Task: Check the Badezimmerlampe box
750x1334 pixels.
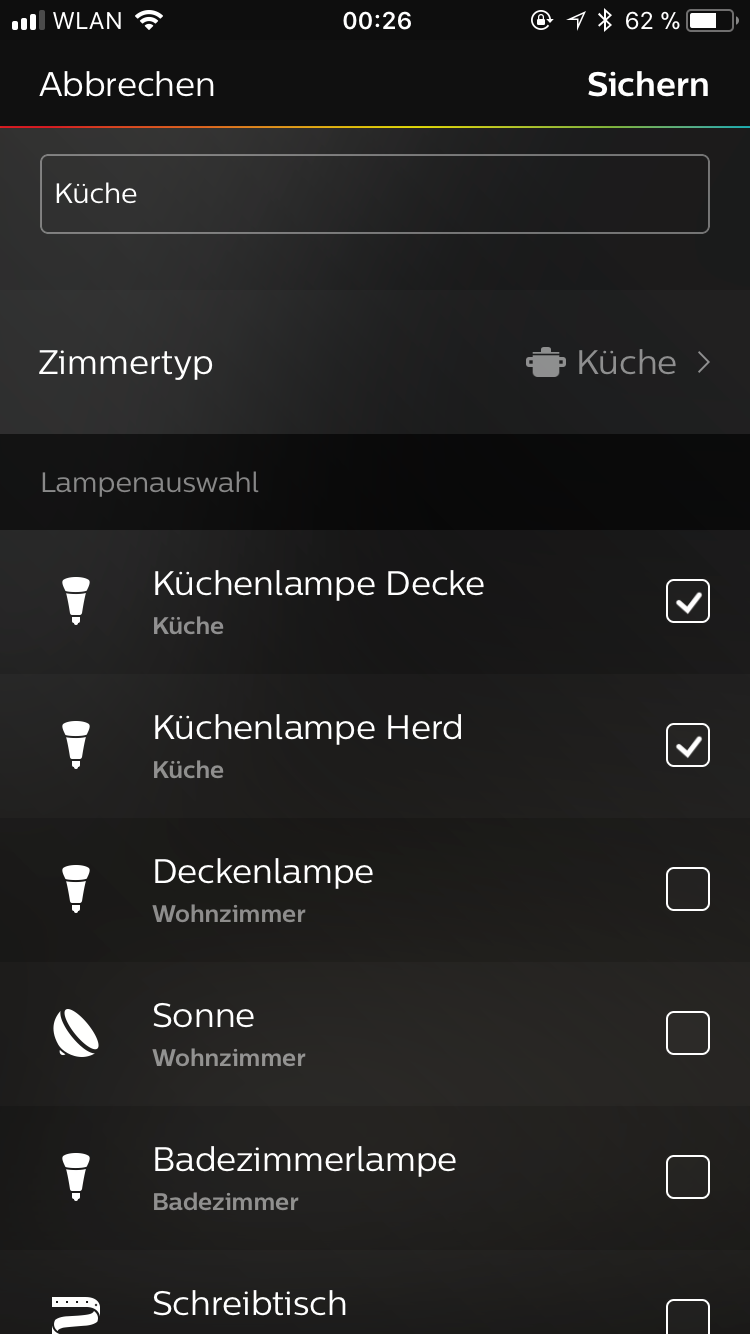Action: (688, 1177)
